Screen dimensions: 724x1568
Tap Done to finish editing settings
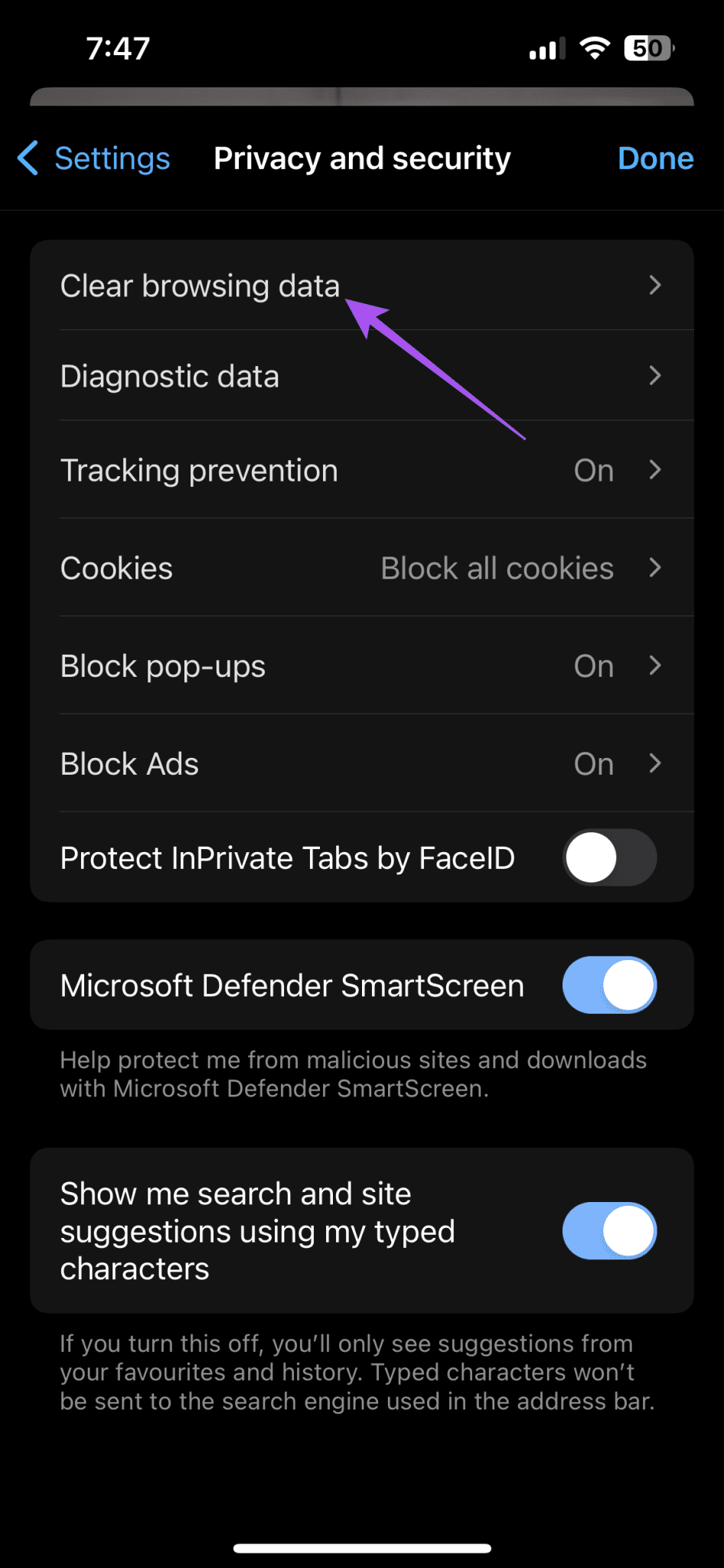pyautogui.click(x=655, y=158)
